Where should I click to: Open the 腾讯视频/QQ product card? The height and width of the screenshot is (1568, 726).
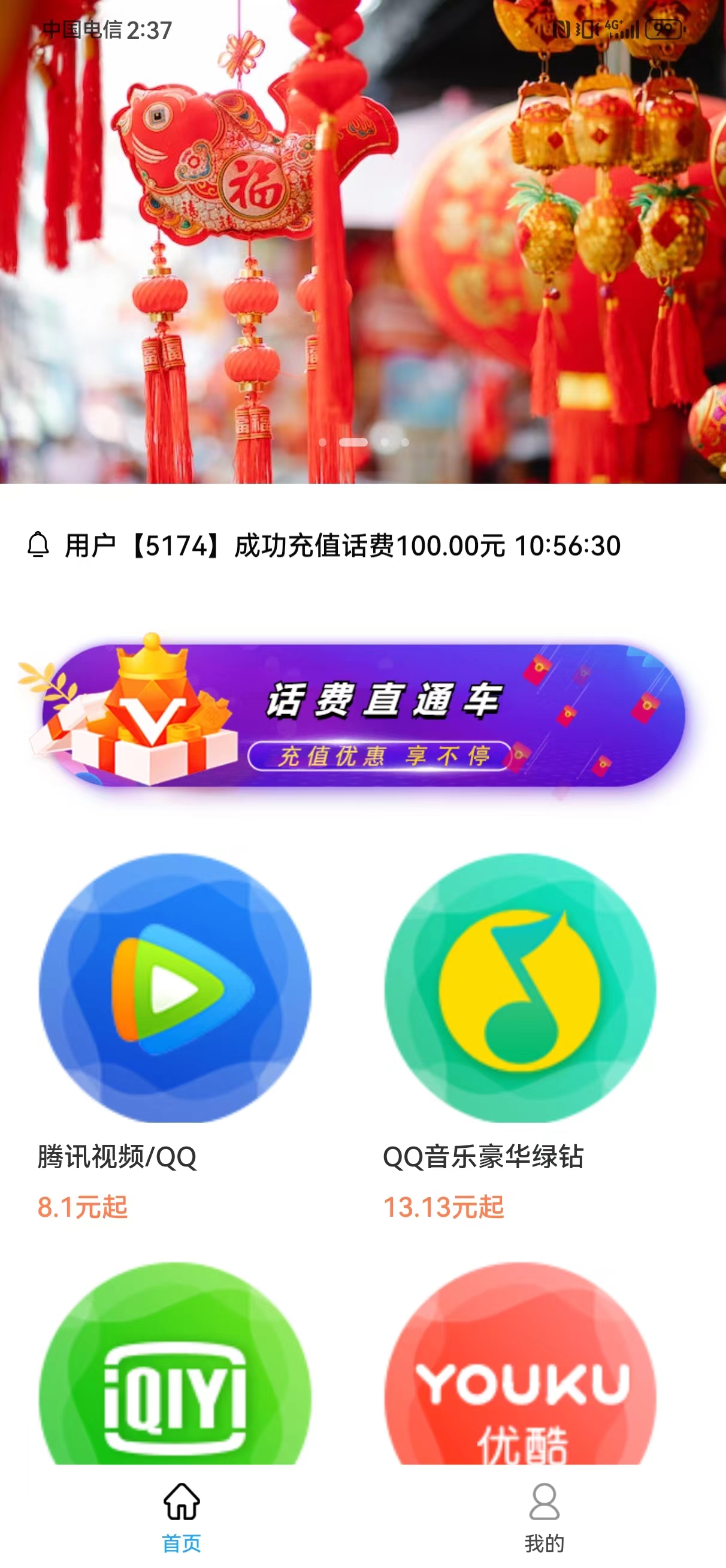click(176, 989)
